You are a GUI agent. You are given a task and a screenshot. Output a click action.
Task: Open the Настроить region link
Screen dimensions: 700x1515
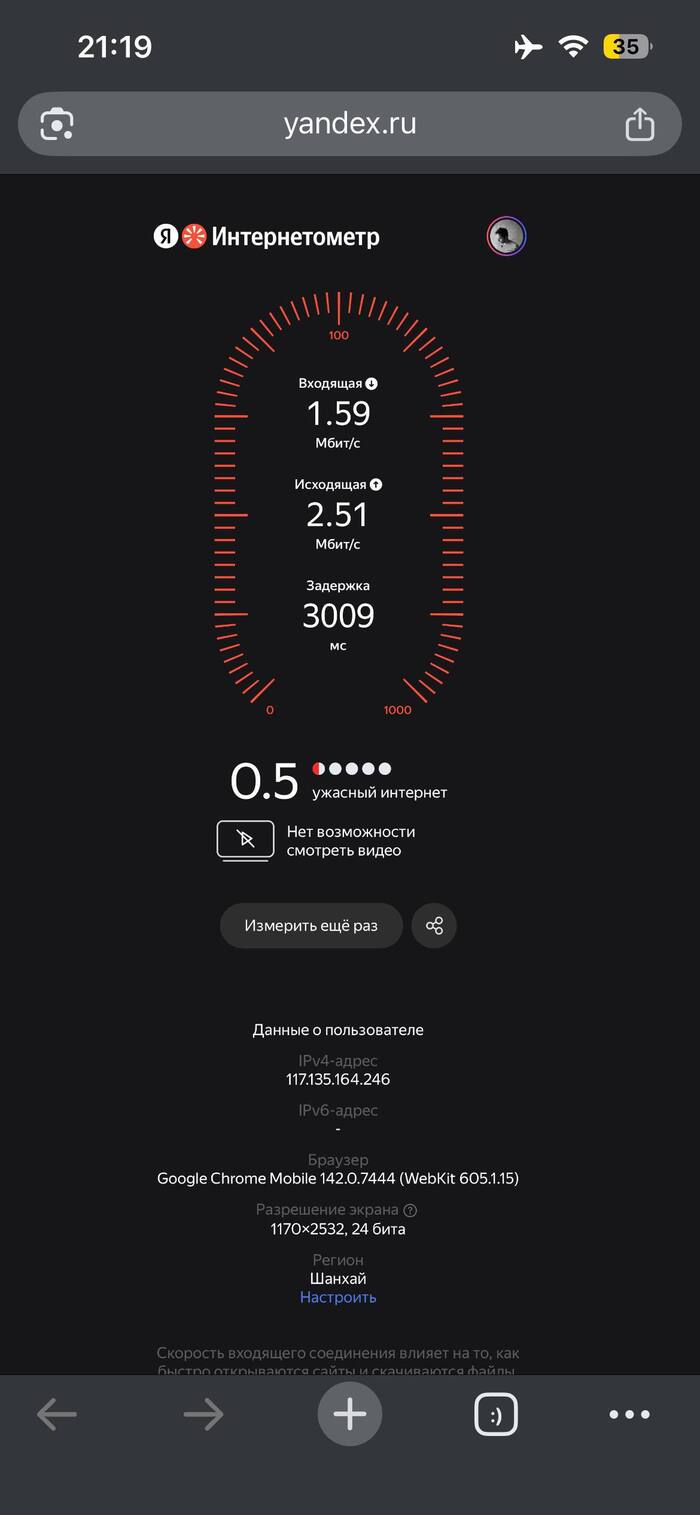pyautogui.click(x=338, y=1297)
